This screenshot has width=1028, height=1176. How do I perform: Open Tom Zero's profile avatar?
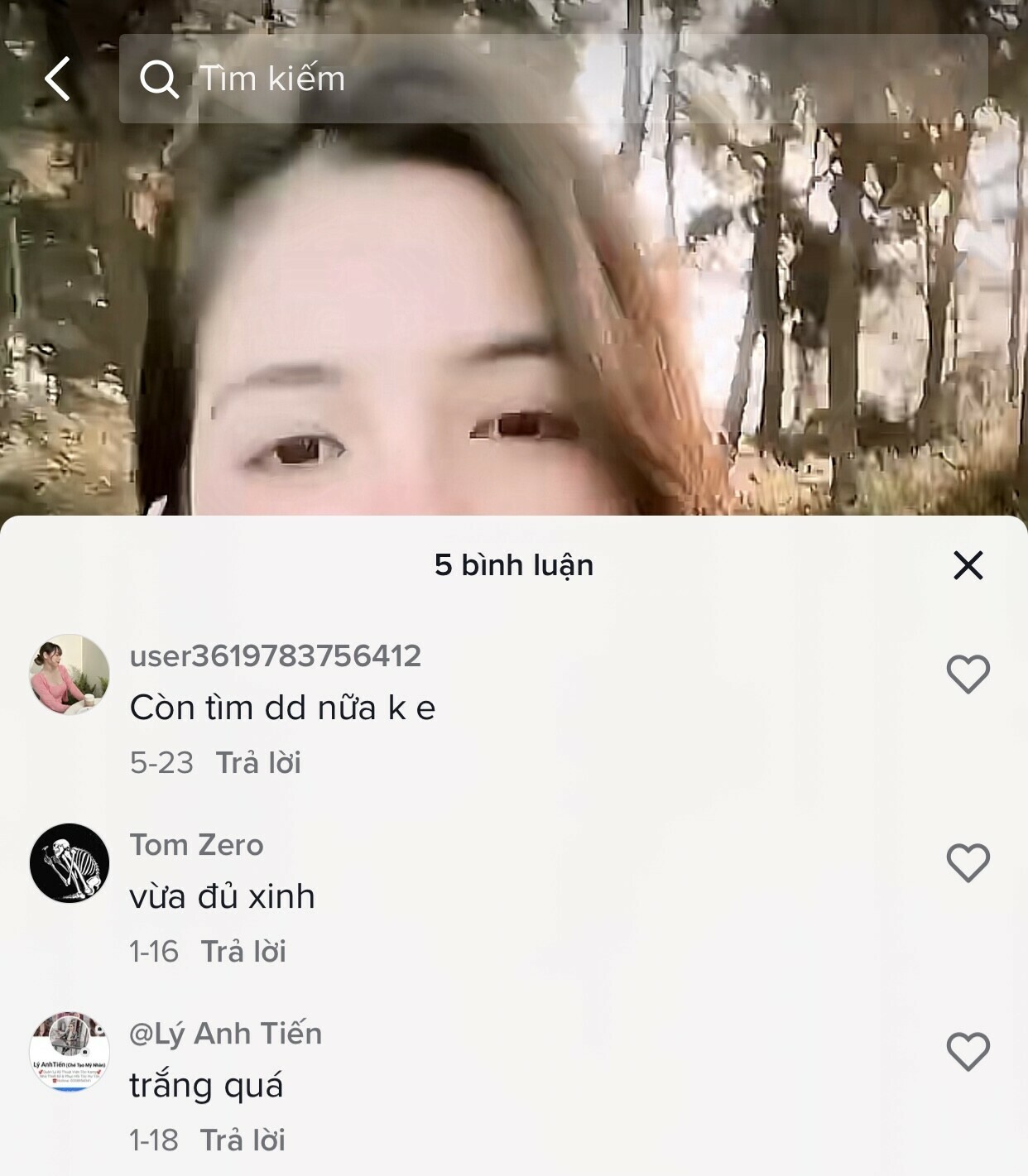click(x=70, y=862)
